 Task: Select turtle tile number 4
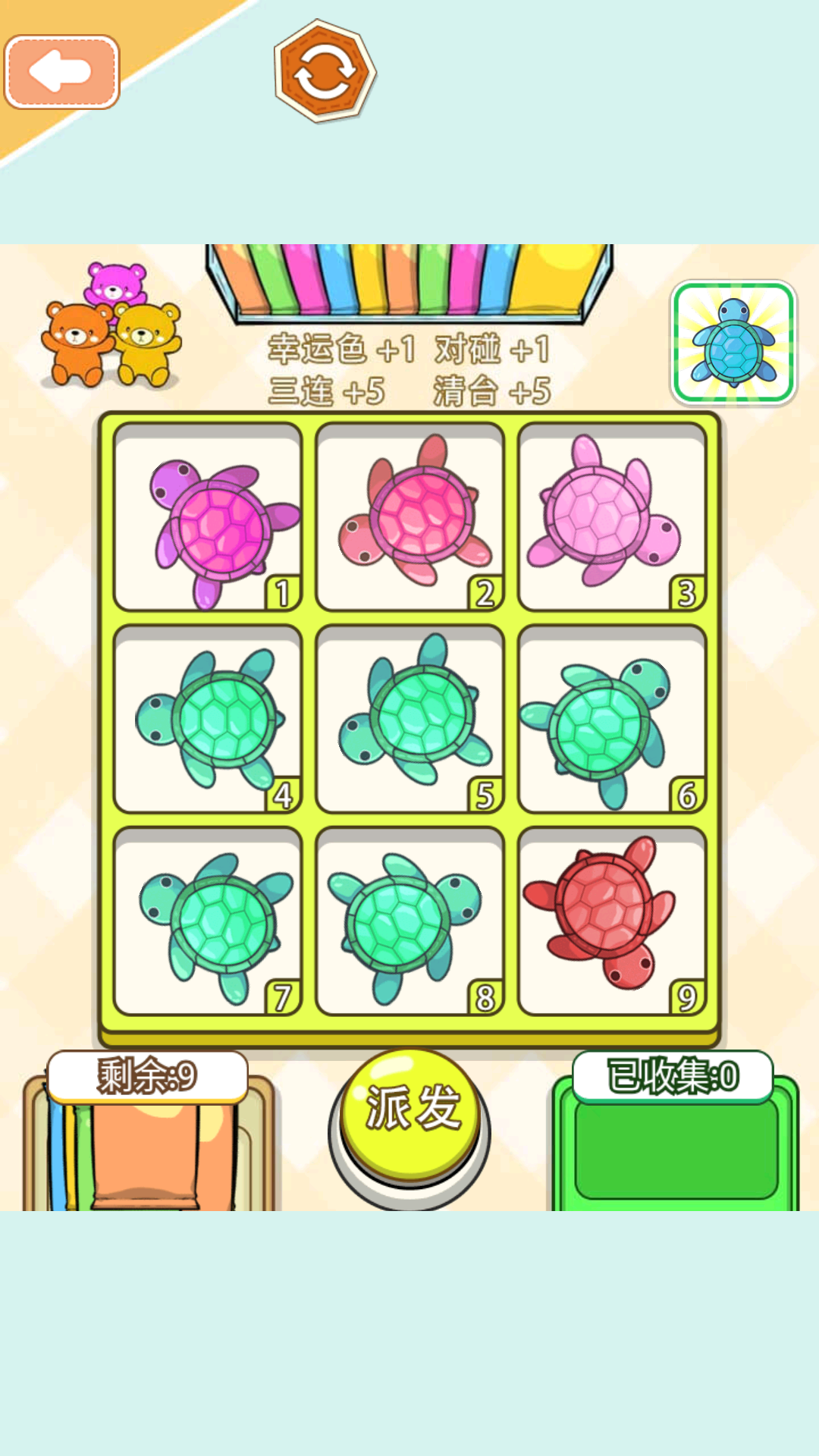click(208, 719)
